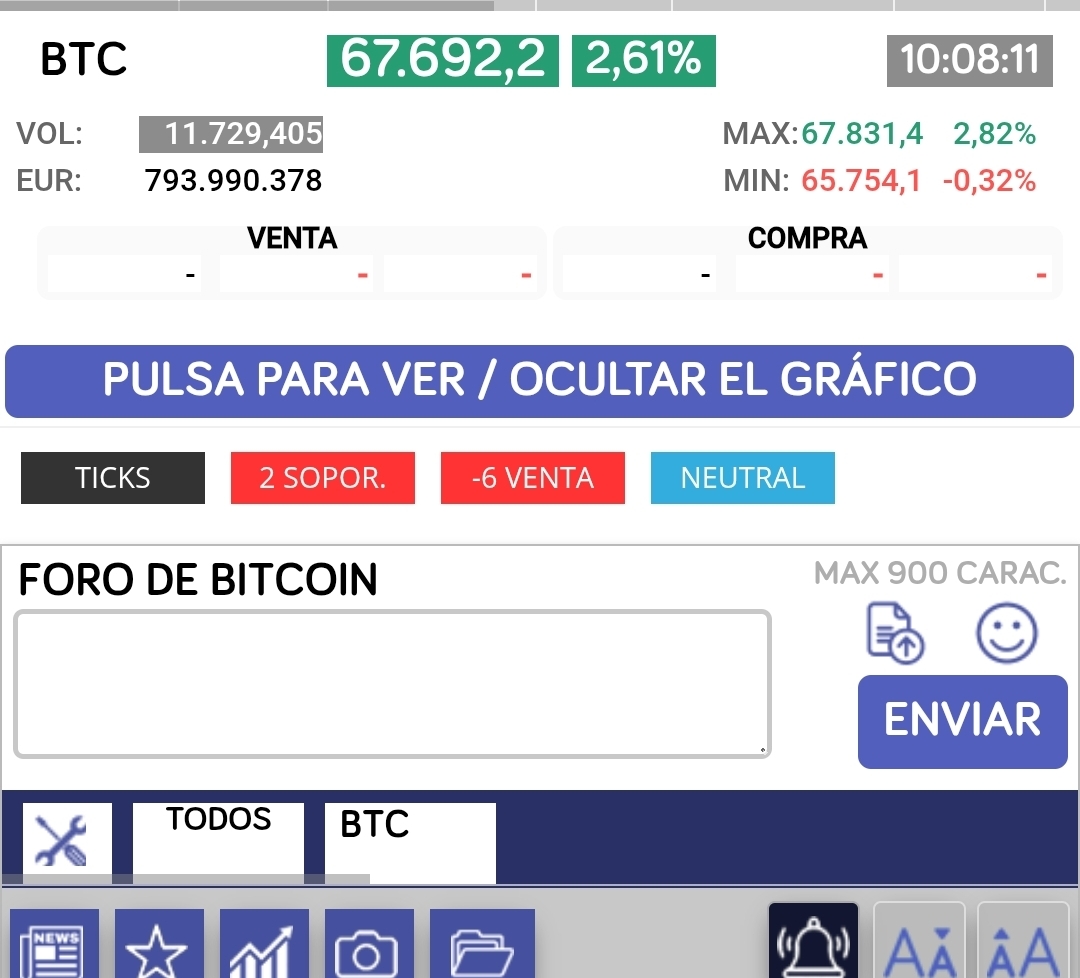Open the 2 SOPOR. indicator
This screenshot has width=1080, height=978.
click(322, 478)
